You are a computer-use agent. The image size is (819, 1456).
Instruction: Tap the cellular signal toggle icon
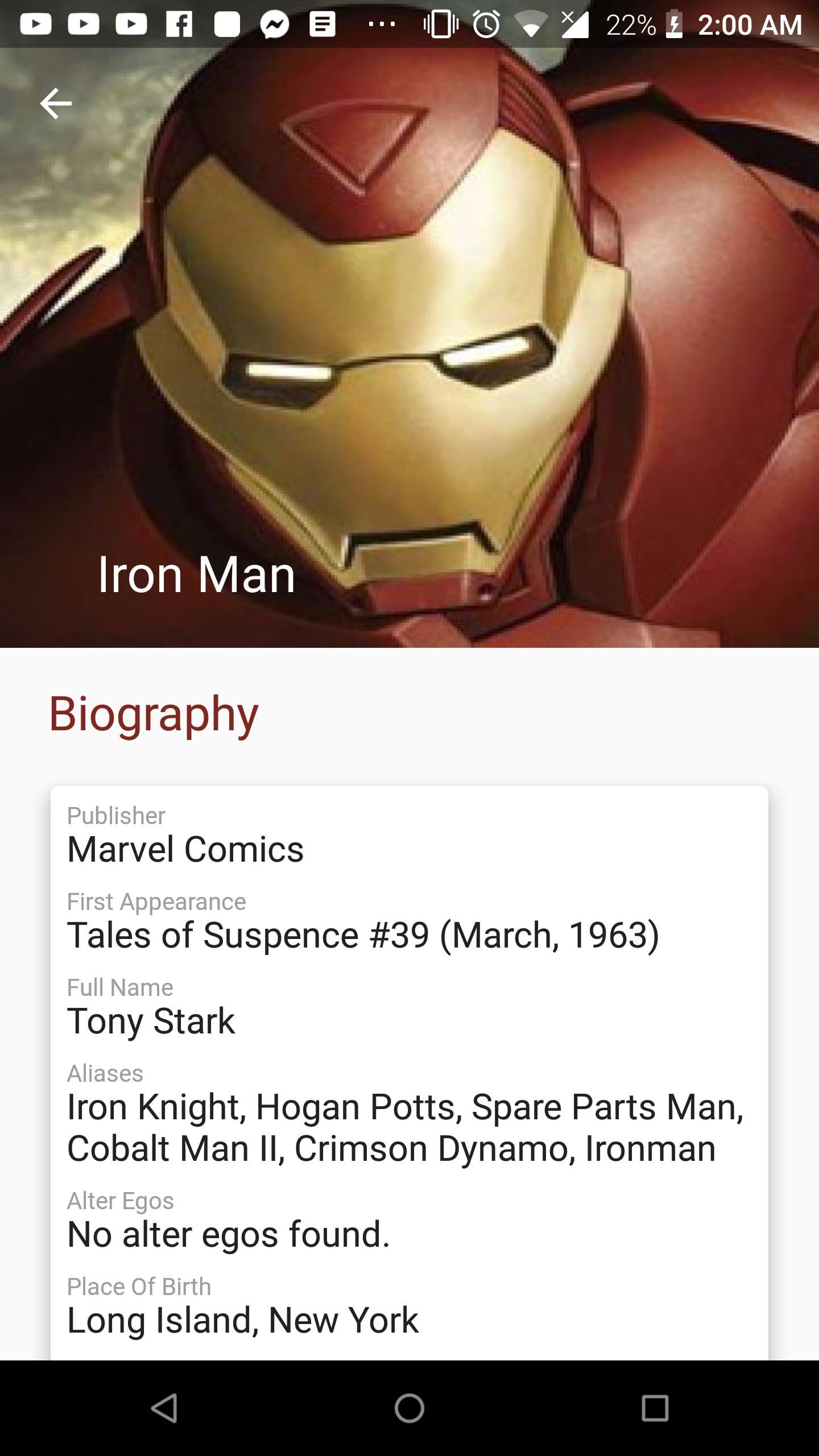point(574,24)
